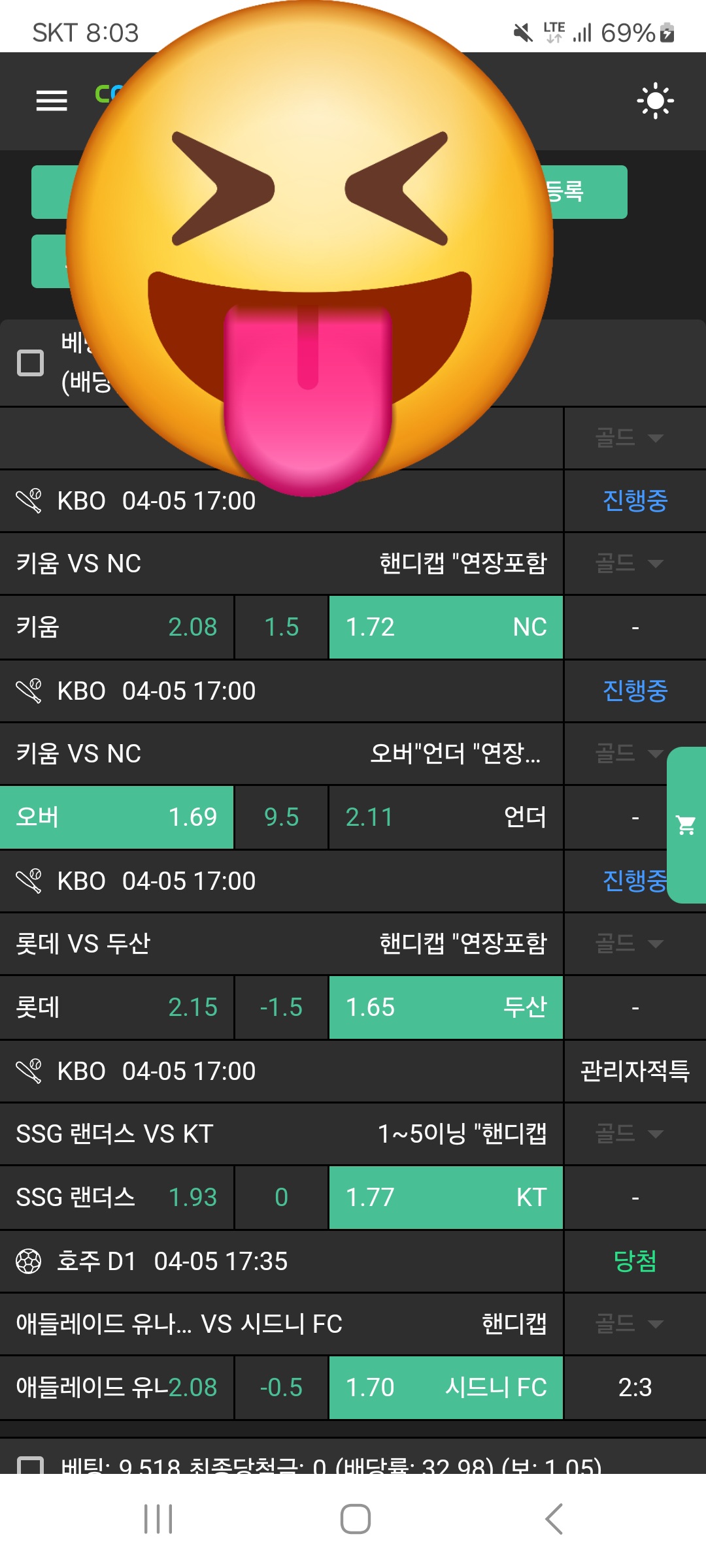Viewport: 706px width, 1568px height.
Task: Select SSG 랜더스 odds 1.93
Action: pos(116,1198)
